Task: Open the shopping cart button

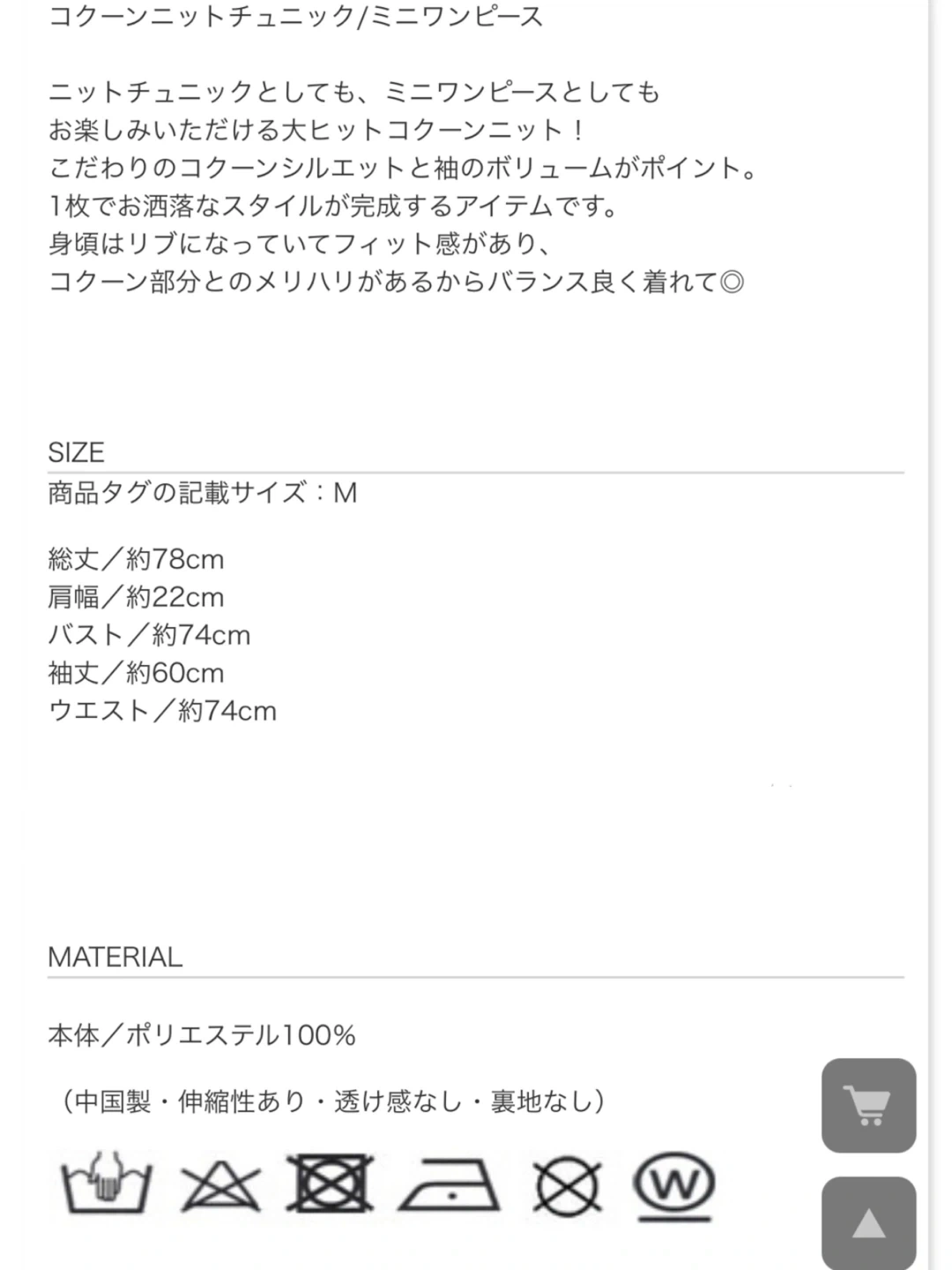Action: point(868,1105)
